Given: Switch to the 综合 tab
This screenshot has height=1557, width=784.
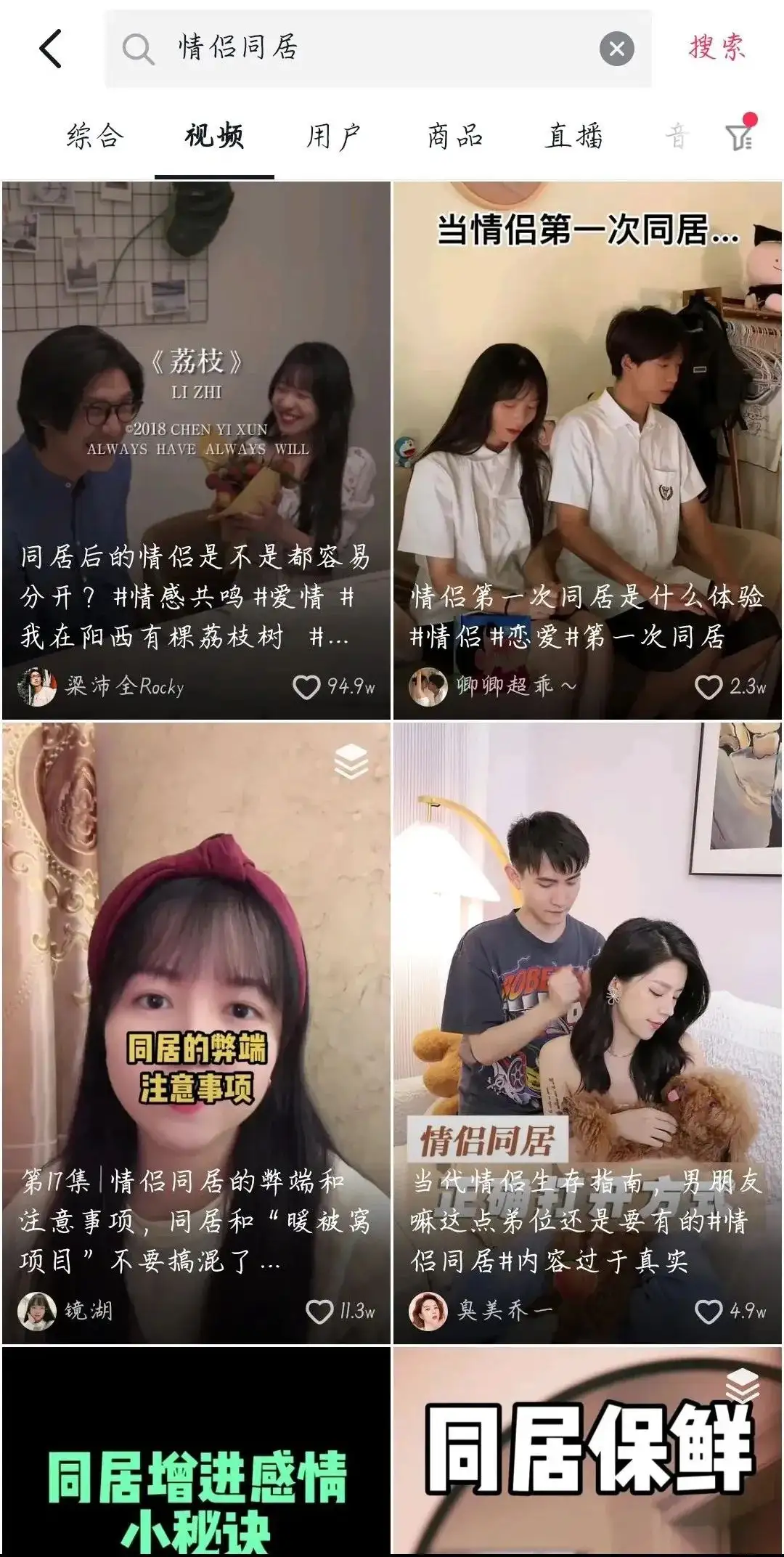Looking at the screenshot, I should point(95,136).
